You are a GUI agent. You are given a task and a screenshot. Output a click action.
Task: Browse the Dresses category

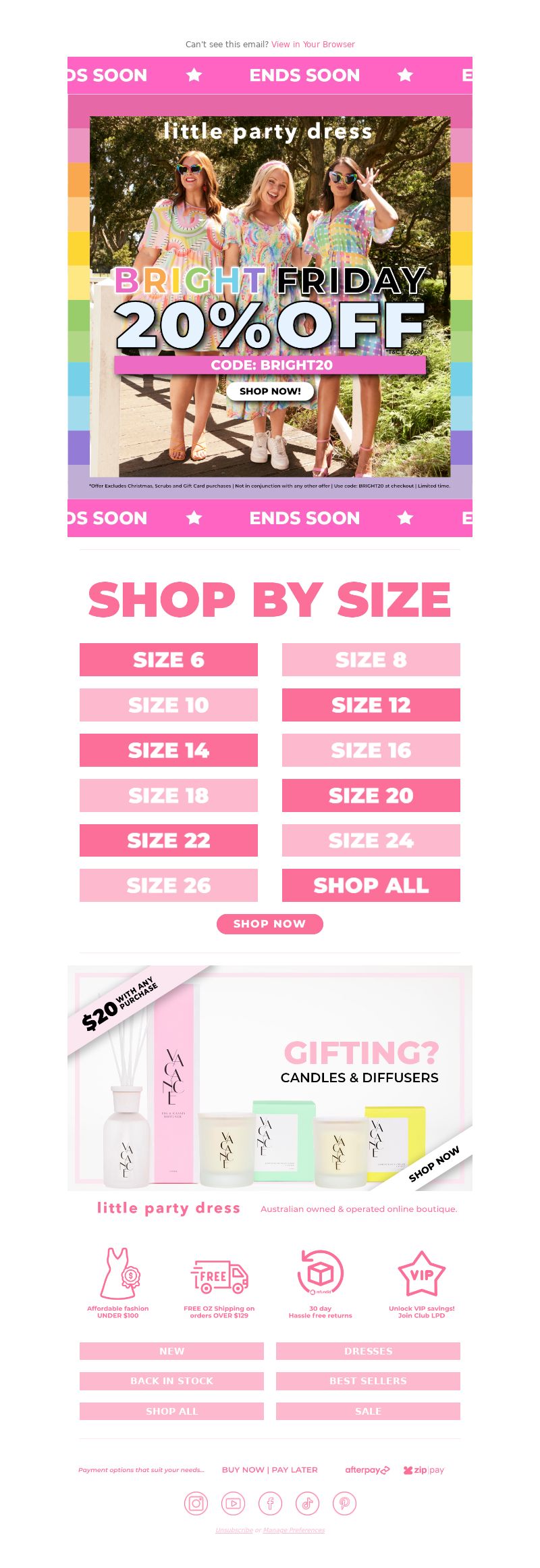click(x=368, y=1350)
